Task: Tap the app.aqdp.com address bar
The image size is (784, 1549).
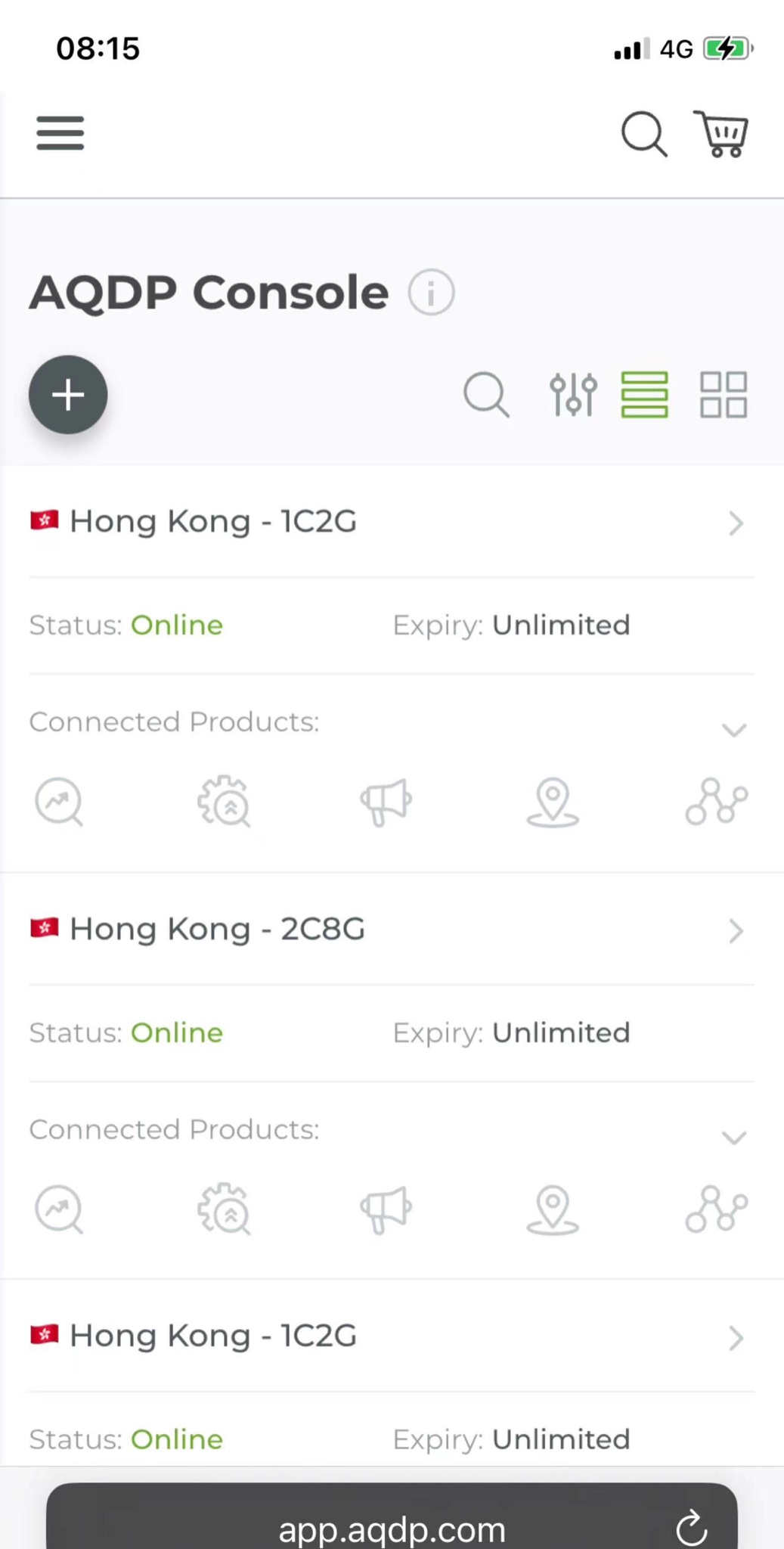Action: [x=392, y=1529]
